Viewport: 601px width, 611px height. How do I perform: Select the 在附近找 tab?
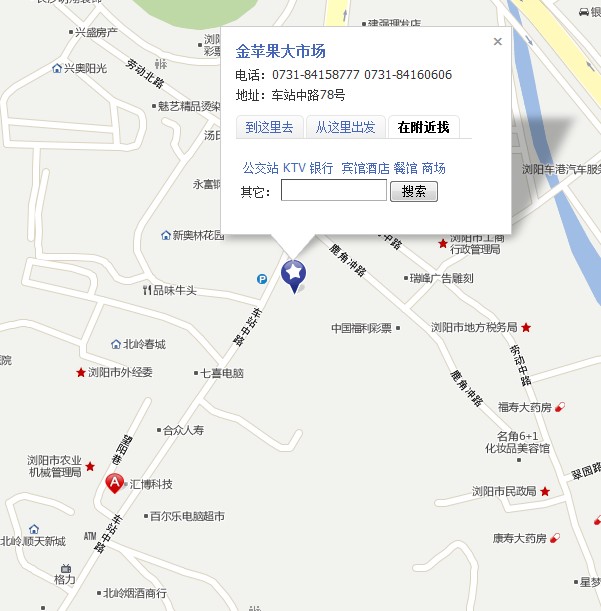click(423, 127)
